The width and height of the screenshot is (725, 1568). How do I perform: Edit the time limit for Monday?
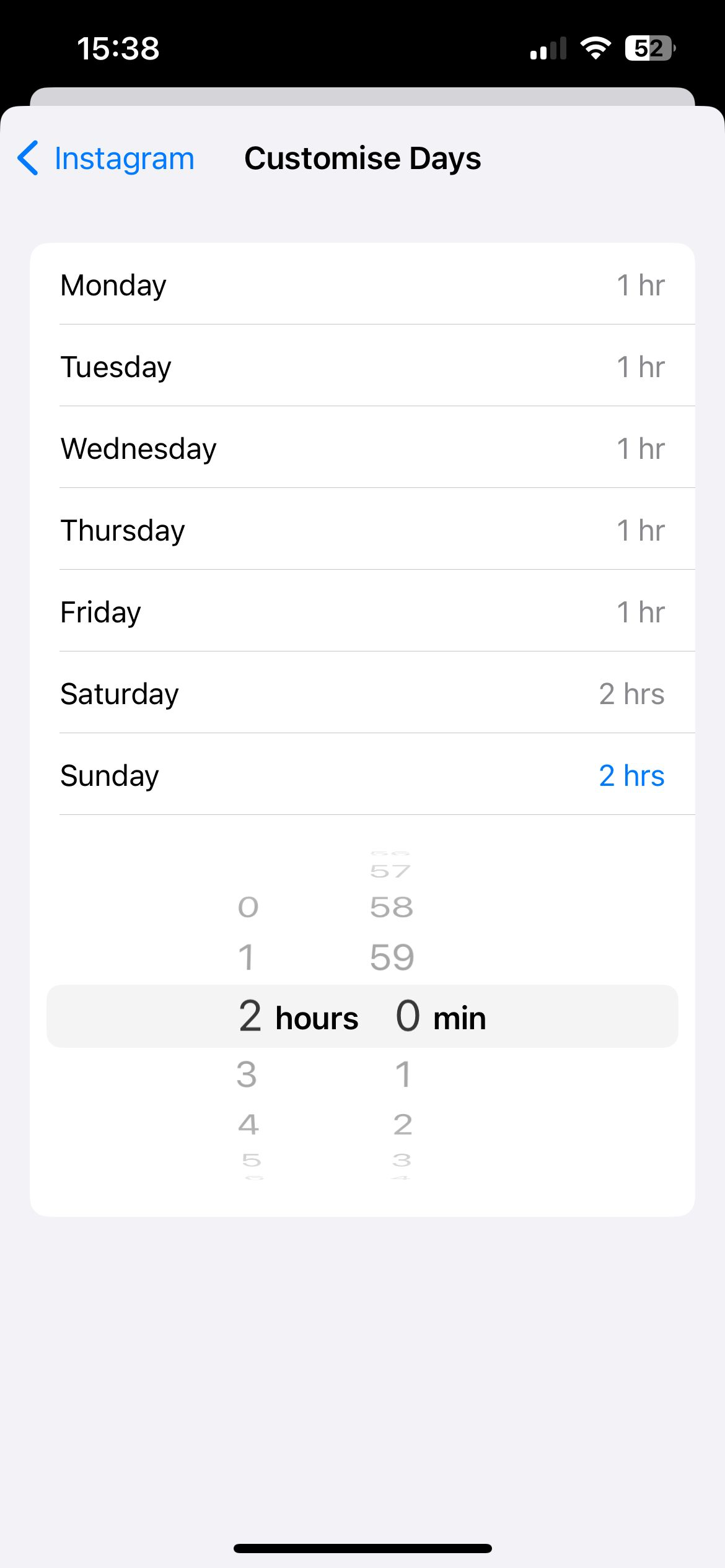(x=362, y=285)
